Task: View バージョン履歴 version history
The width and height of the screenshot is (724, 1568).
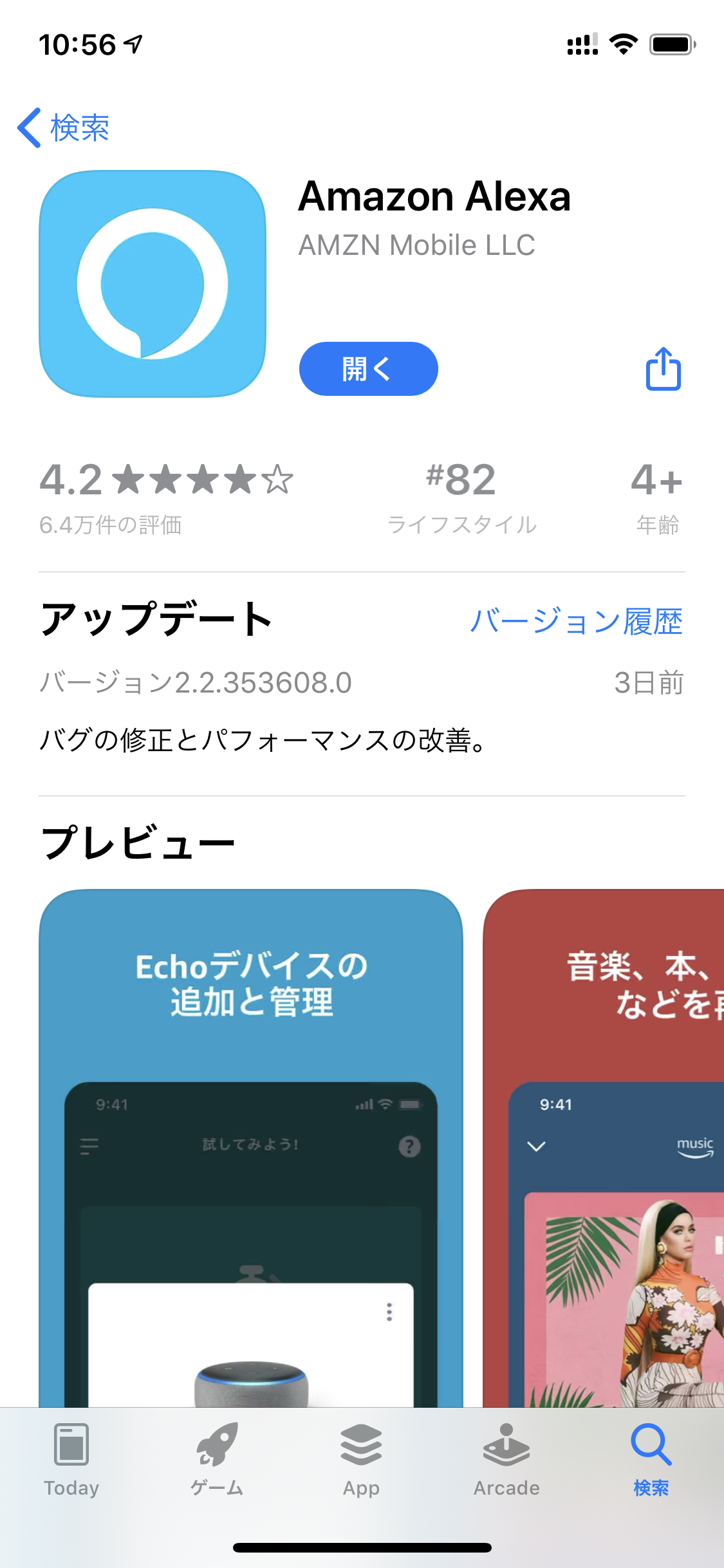Action: pos(576,621)
